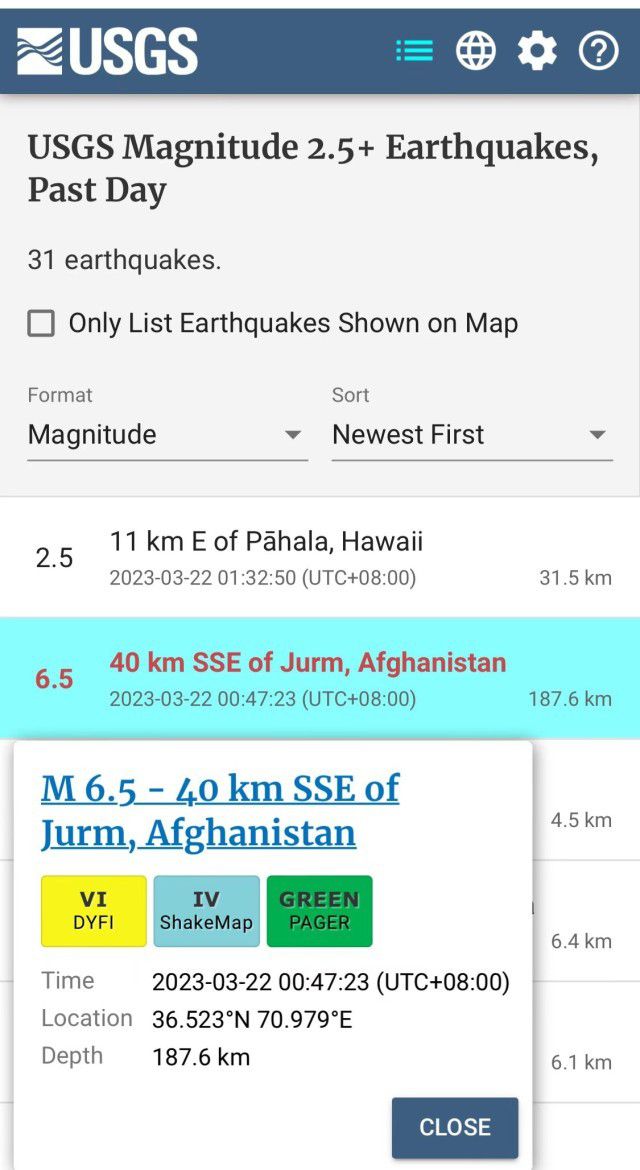Select the 6.5 Jurm, Afghanistan earthquake row

tap(320, 679)
